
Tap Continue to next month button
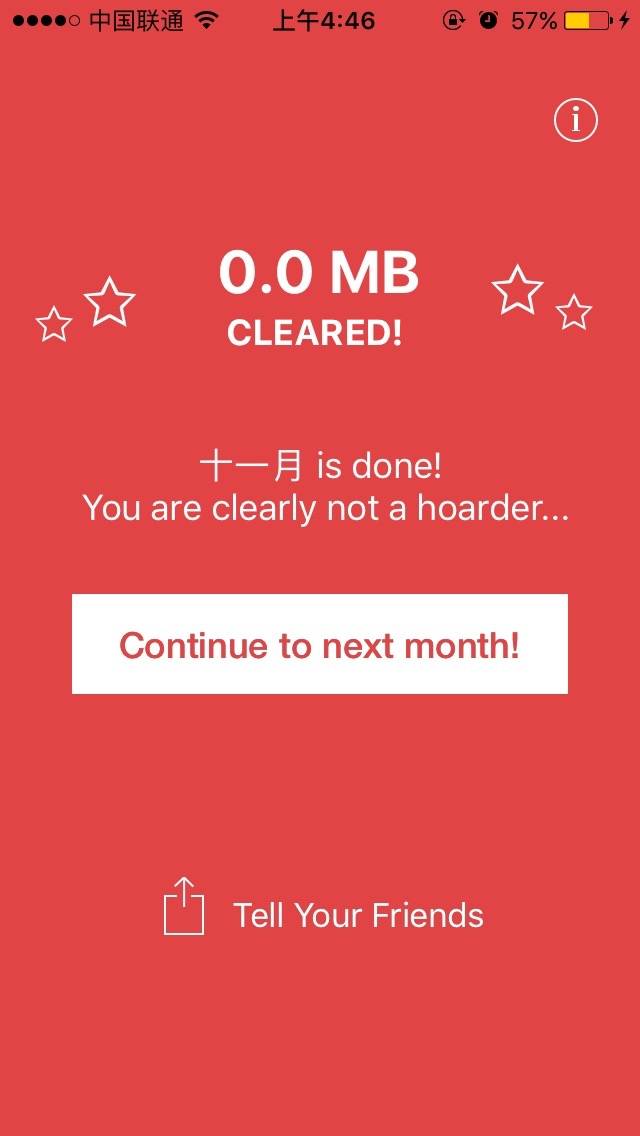320,644
